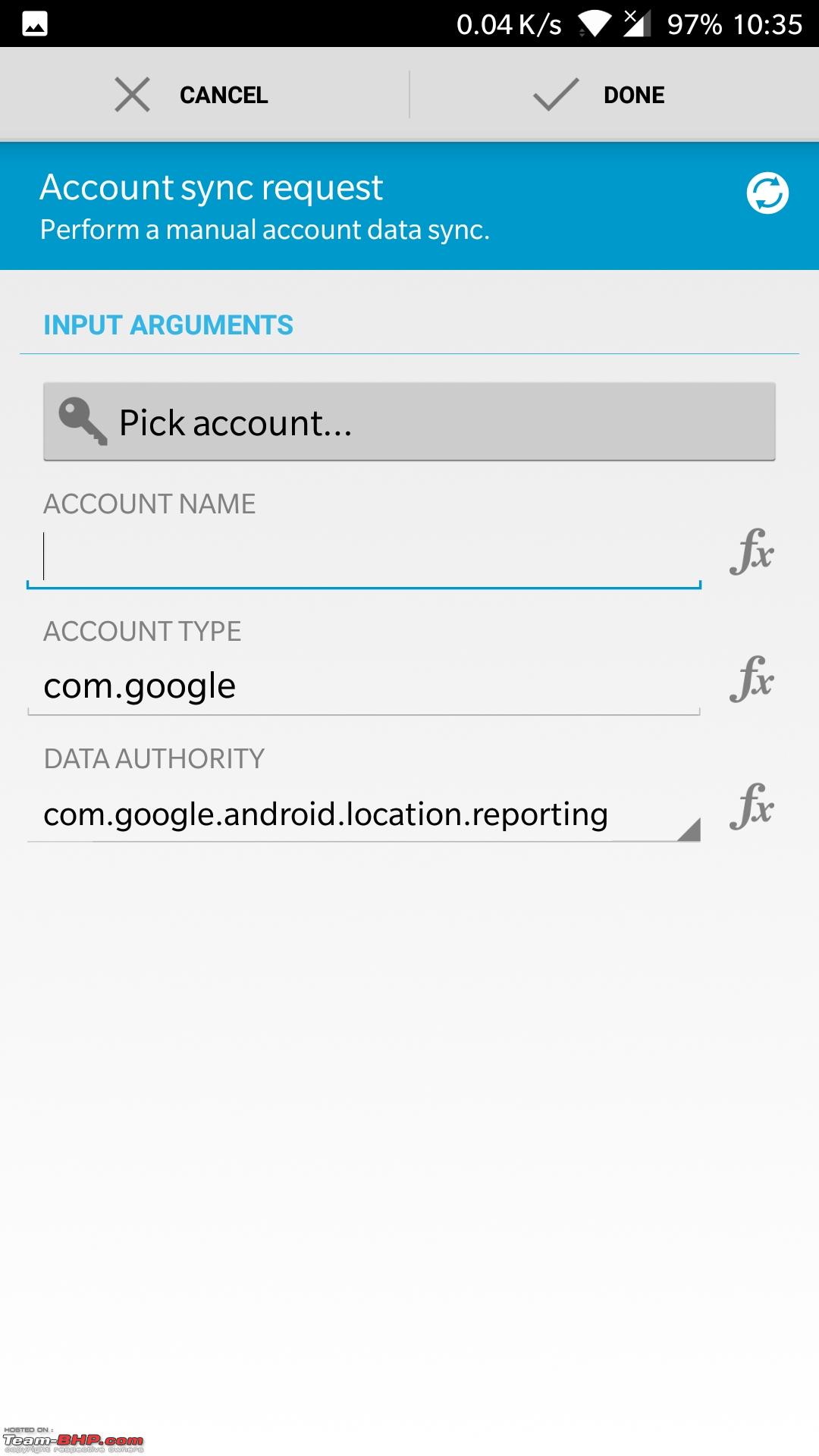Open the fx expression for Account Name

pyautogui.click(x=752, y=551)
